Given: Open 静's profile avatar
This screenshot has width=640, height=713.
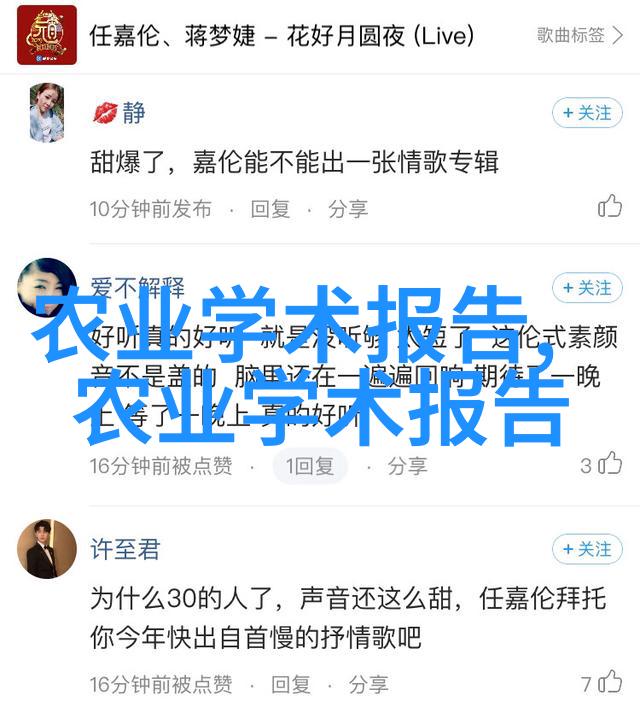Looking at the screenshot, I should (x=47, y=112).
